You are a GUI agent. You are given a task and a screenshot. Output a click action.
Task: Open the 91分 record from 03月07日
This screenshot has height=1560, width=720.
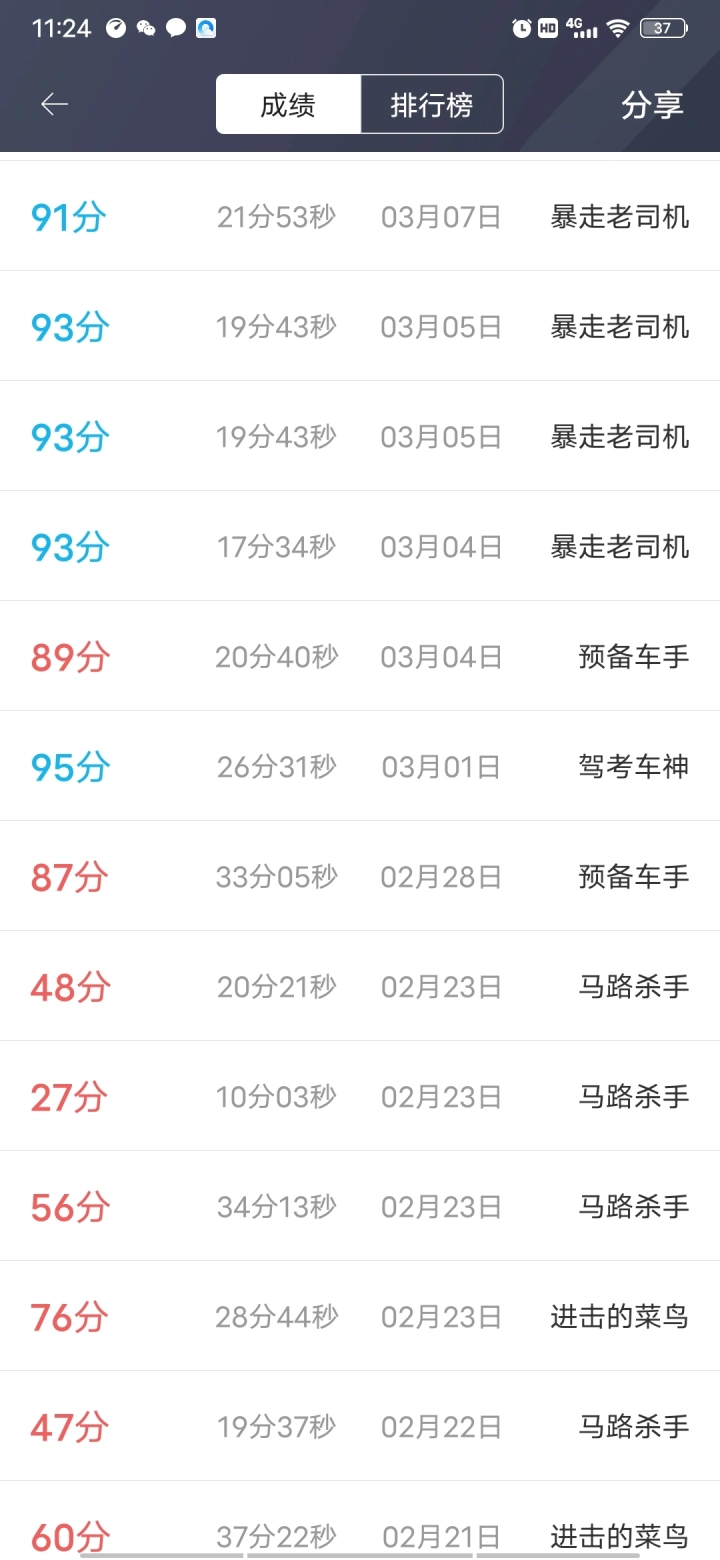pyautogui.click(x=360, y=216)
